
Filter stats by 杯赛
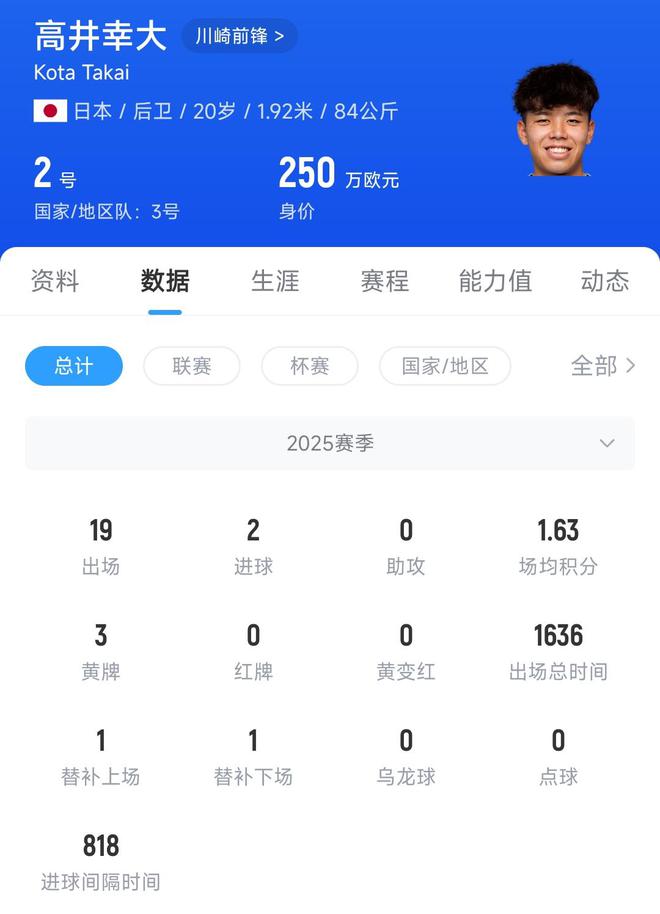coord(310,366)
